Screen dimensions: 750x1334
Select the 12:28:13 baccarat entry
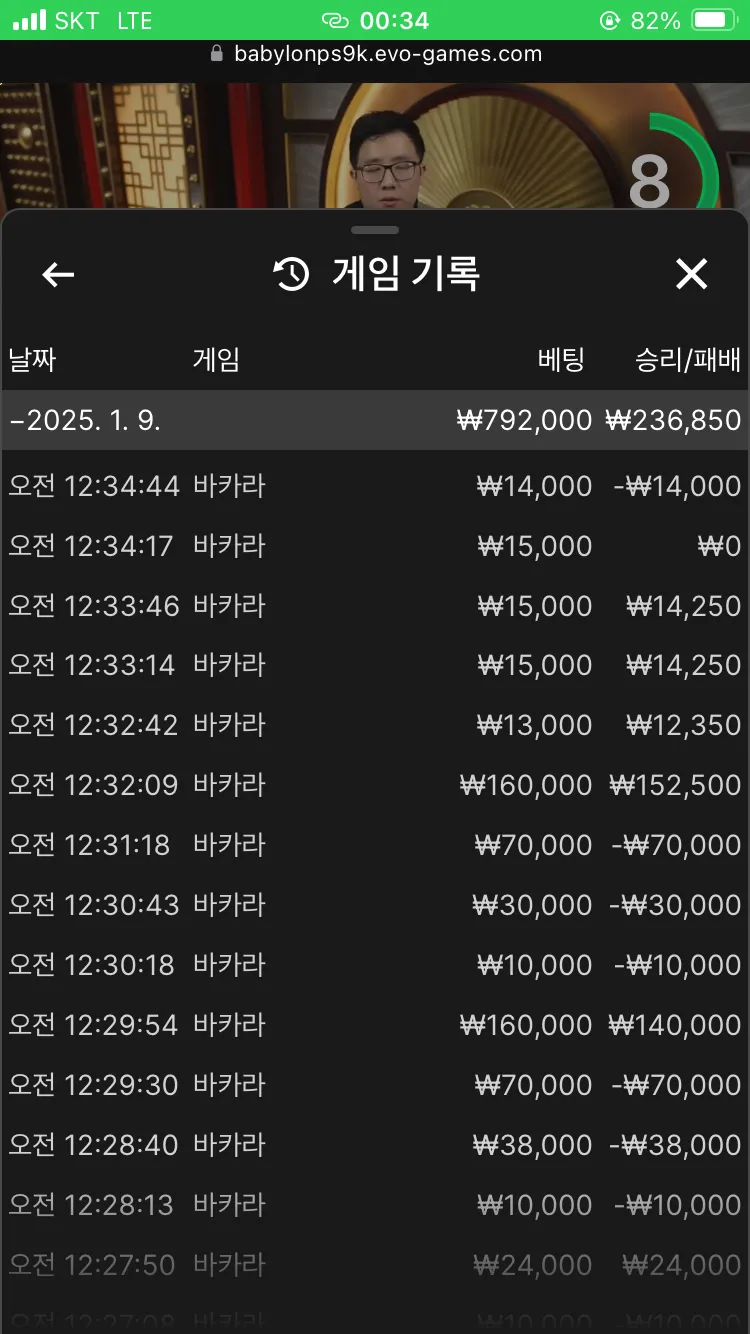tap(375, 1205)
